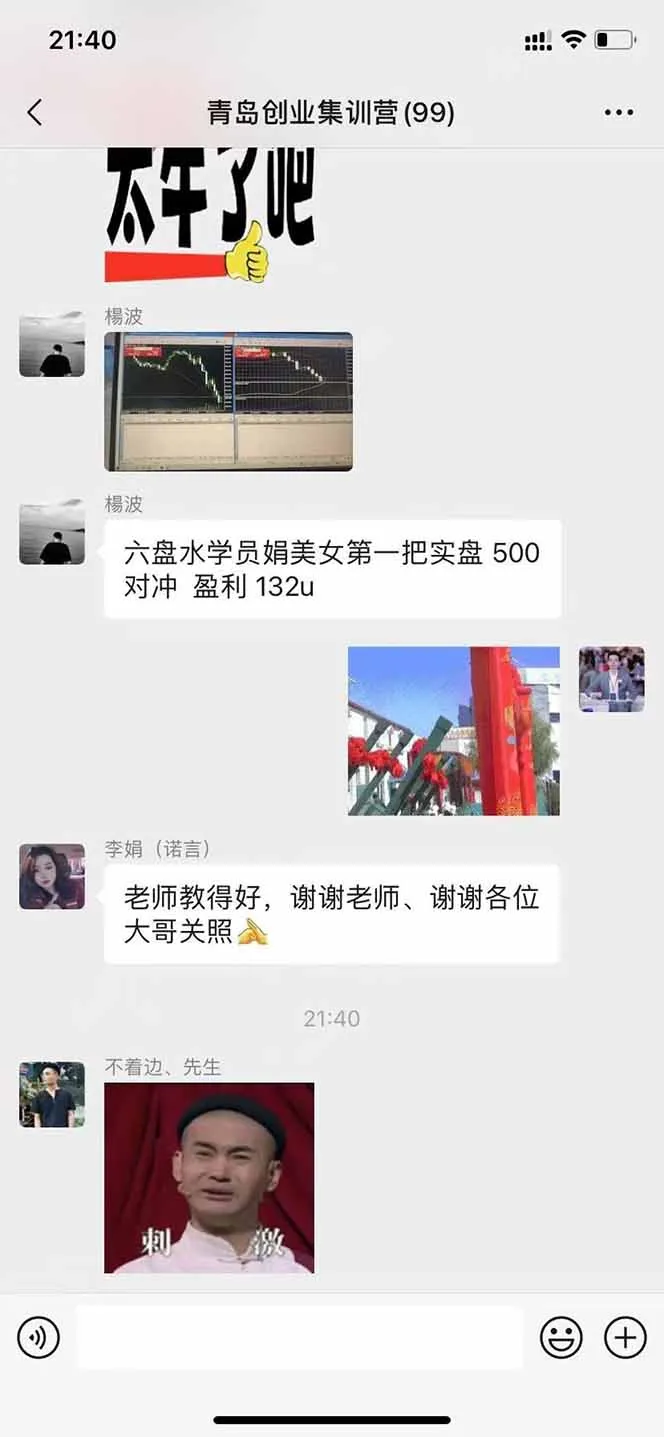View 李娟（诺言）'s profile avatar
This screenshot has height=1437, width=664.
pos(52,876)
